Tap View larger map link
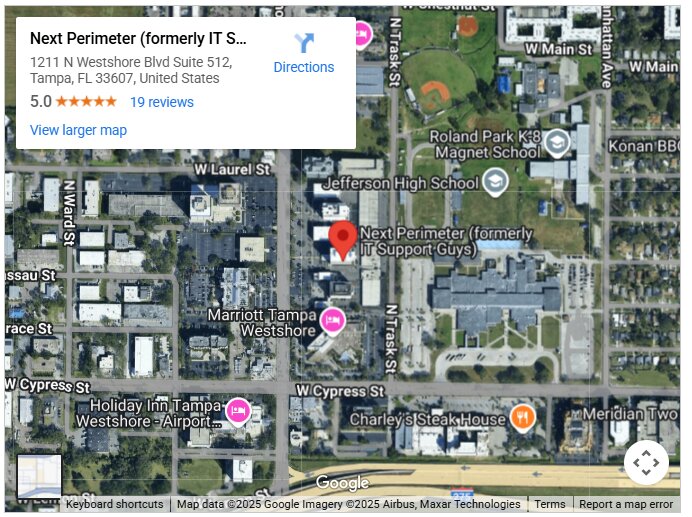Screen dimensions: 692x517 [78, 130]
